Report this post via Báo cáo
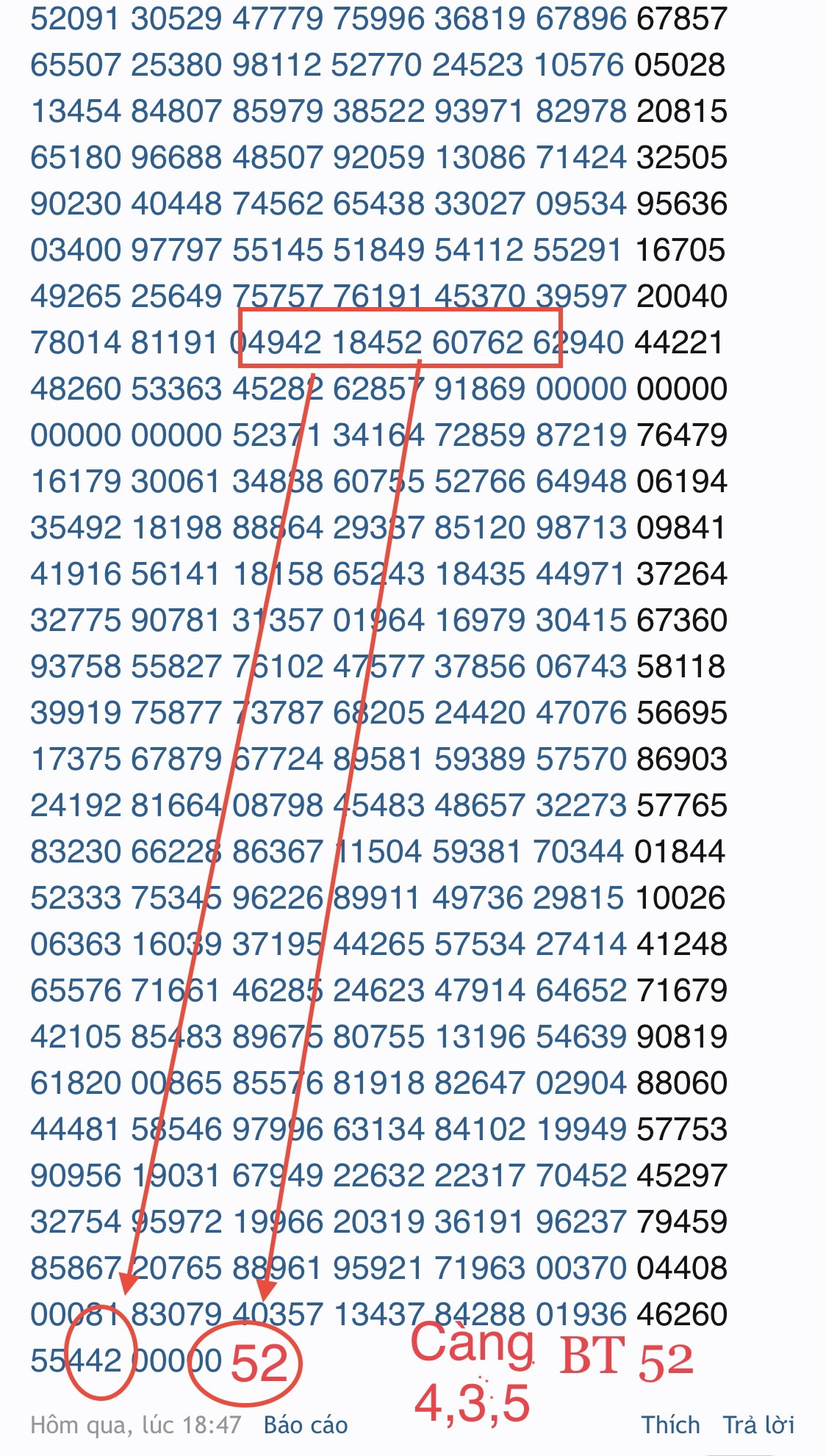 [306, 1425]
